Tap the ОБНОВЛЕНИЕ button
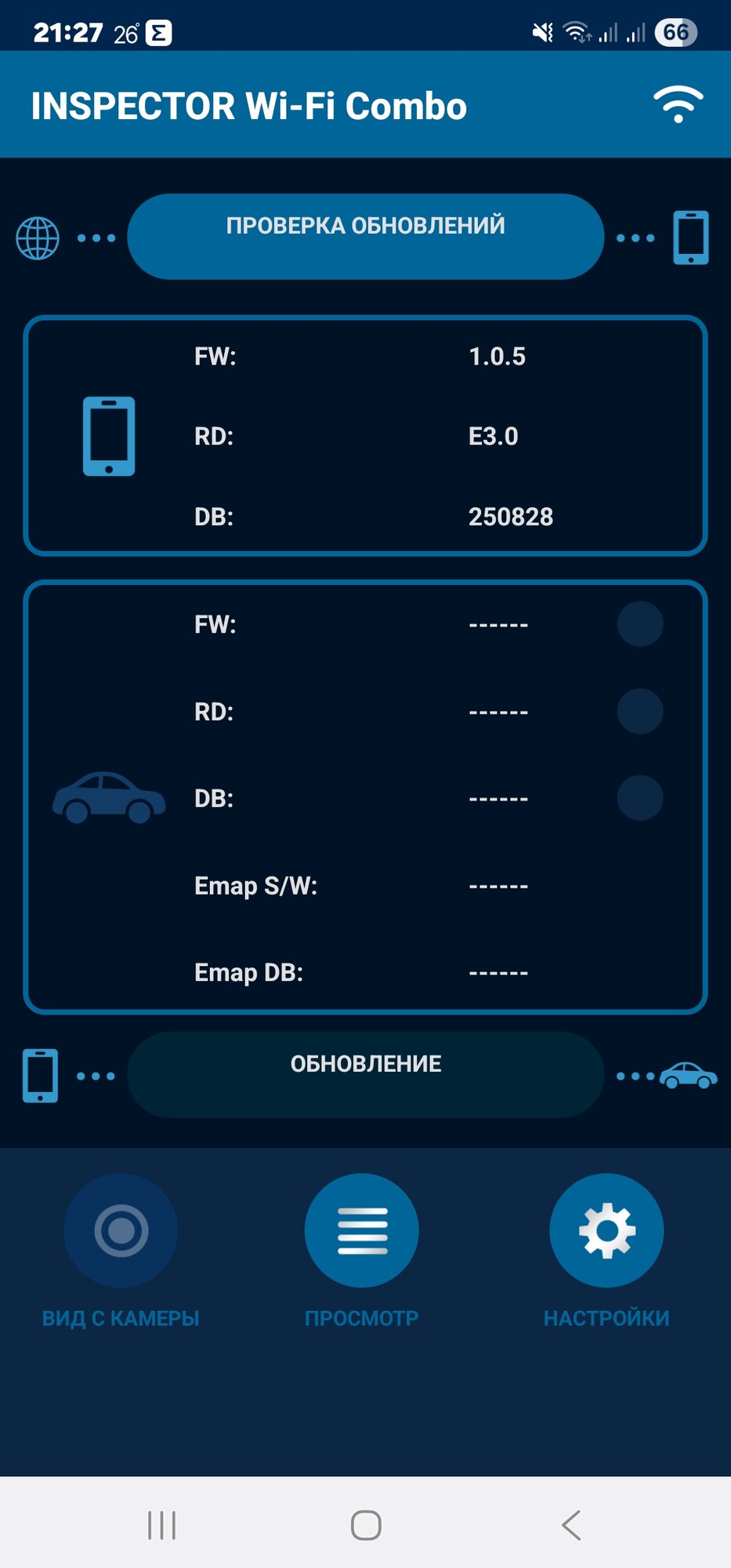The width and height of the screenshot is (731, 1568). point(365,1074)
